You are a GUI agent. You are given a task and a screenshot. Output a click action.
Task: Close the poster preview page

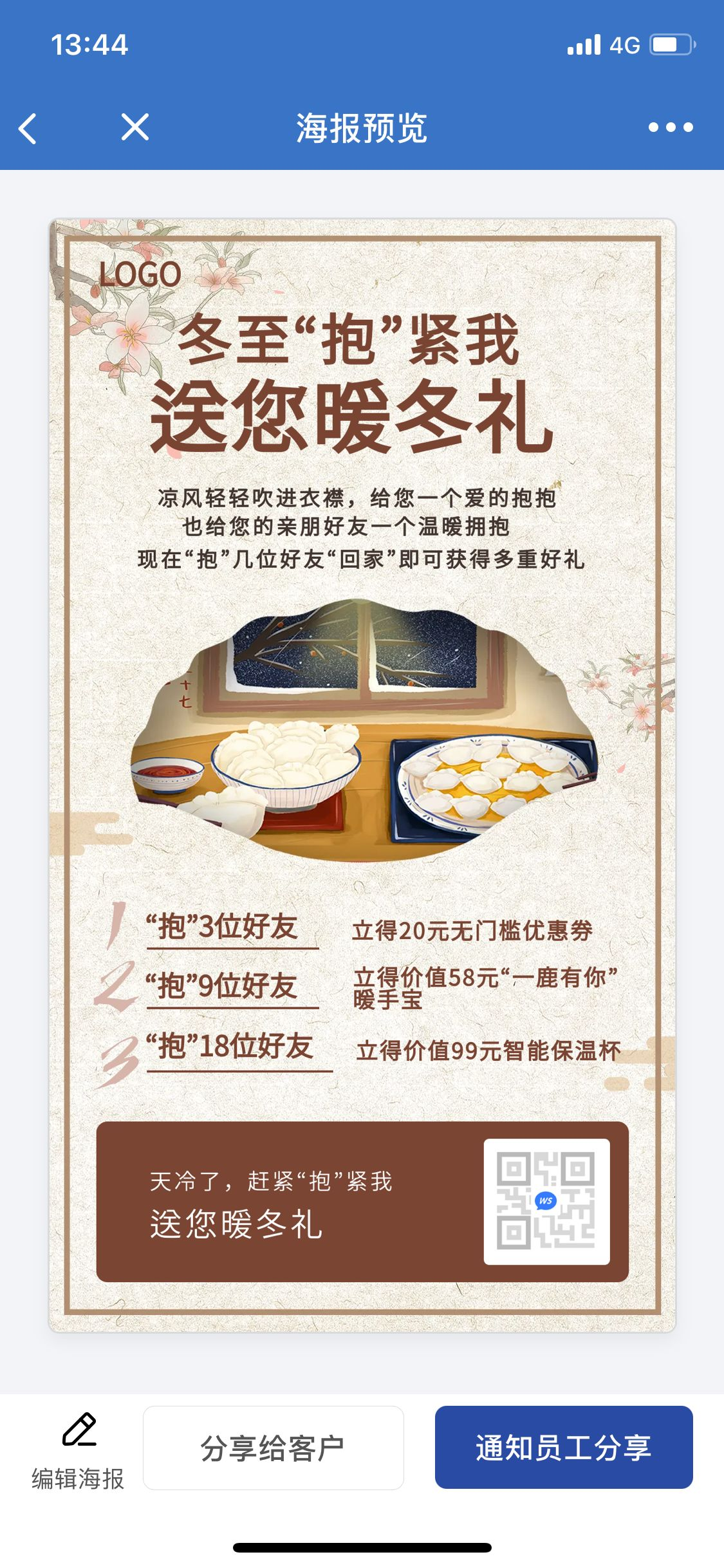(x=135, y=127)
